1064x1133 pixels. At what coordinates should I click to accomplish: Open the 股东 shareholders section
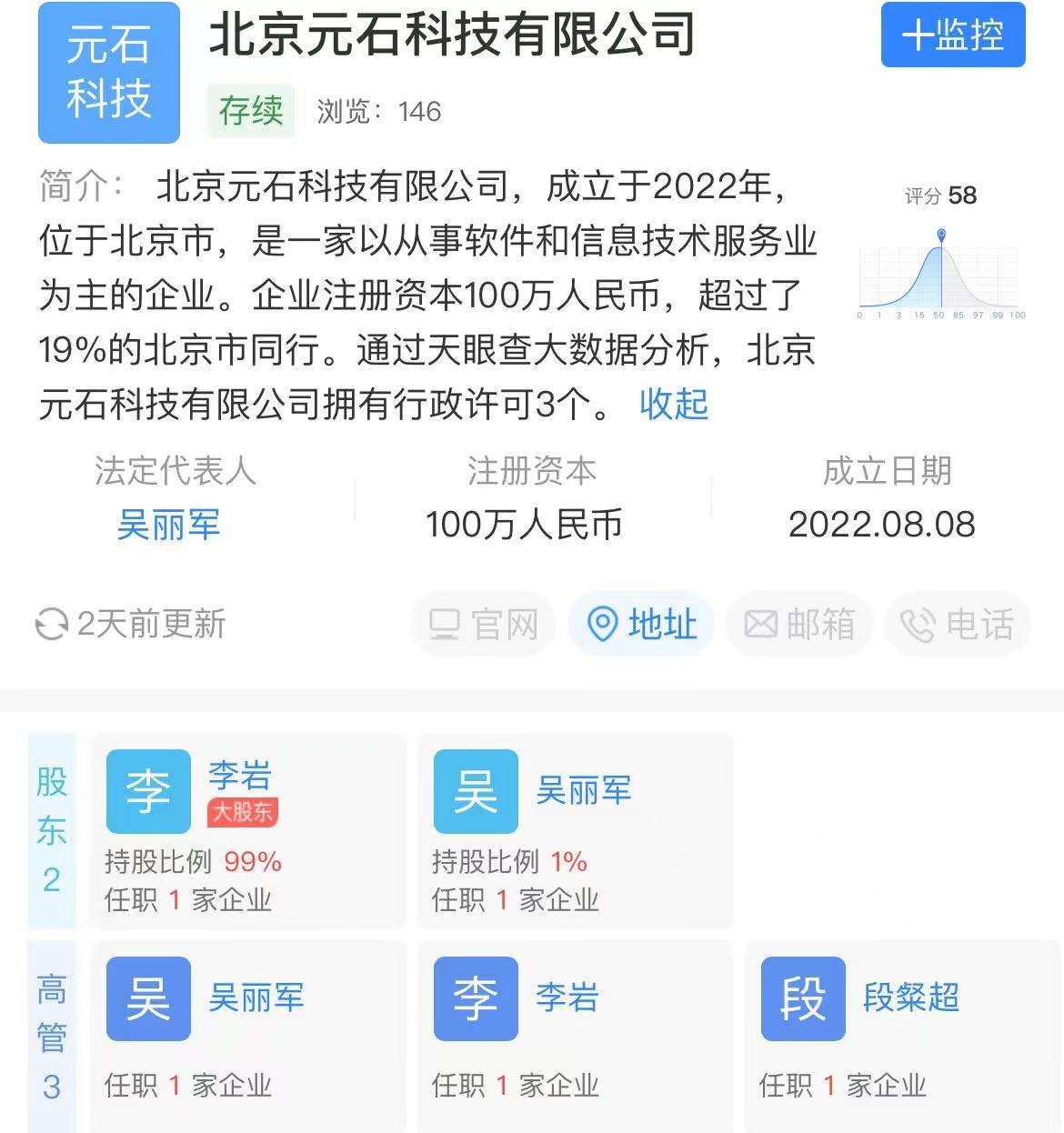point(52,830)
